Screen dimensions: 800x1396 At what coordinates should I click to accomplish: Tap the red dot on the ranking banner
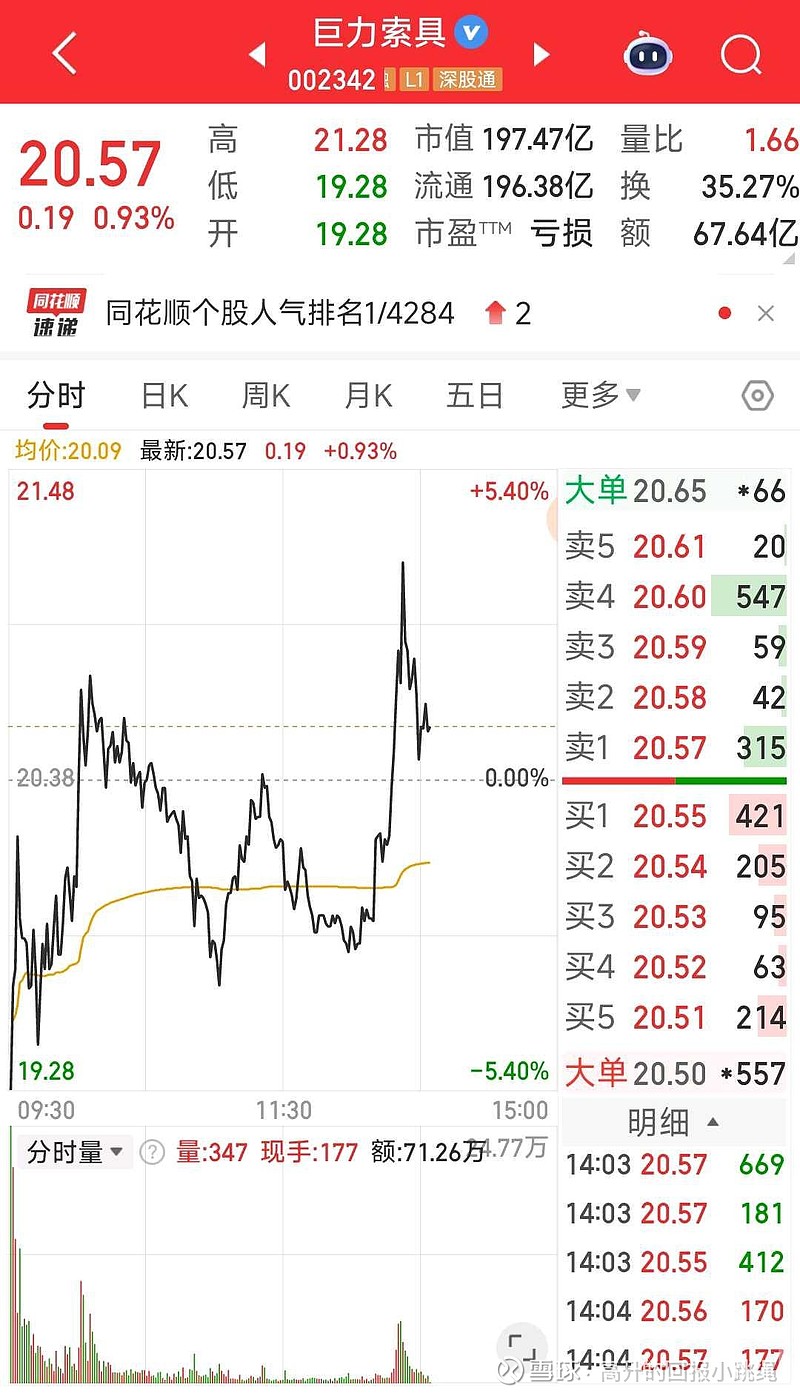[723, 312]
